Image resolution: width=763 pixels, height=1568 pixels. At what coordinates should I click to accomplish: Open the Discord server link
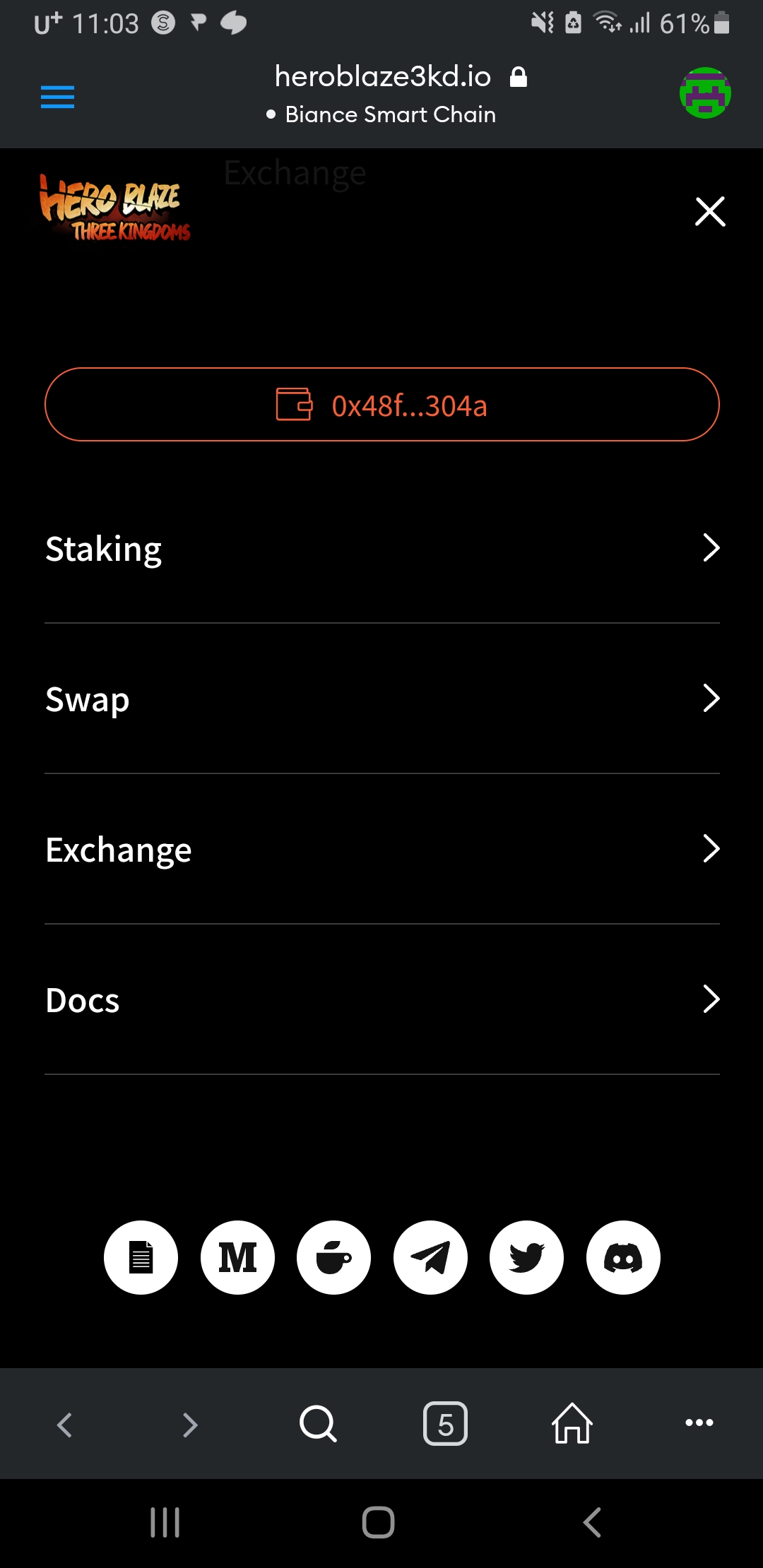(623, 1257)
